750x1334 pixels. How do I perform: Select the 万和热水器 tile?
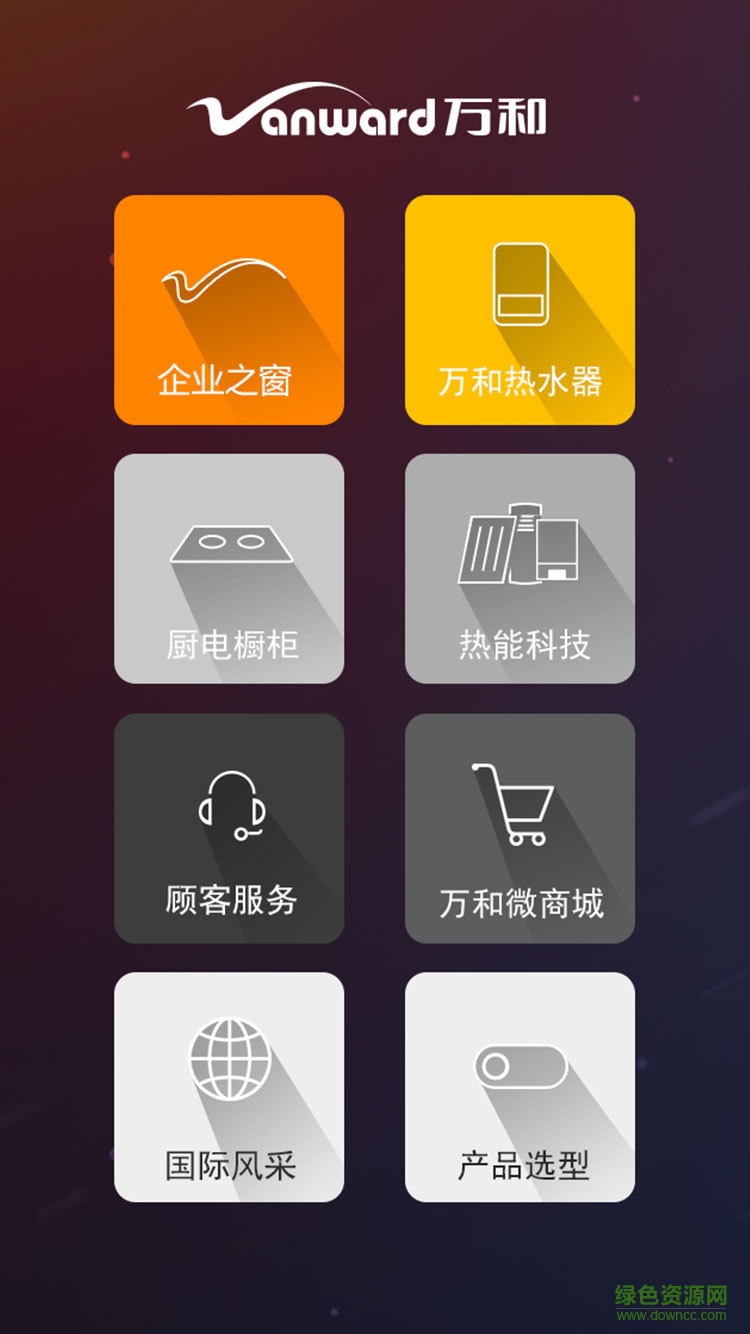point(520,310)
